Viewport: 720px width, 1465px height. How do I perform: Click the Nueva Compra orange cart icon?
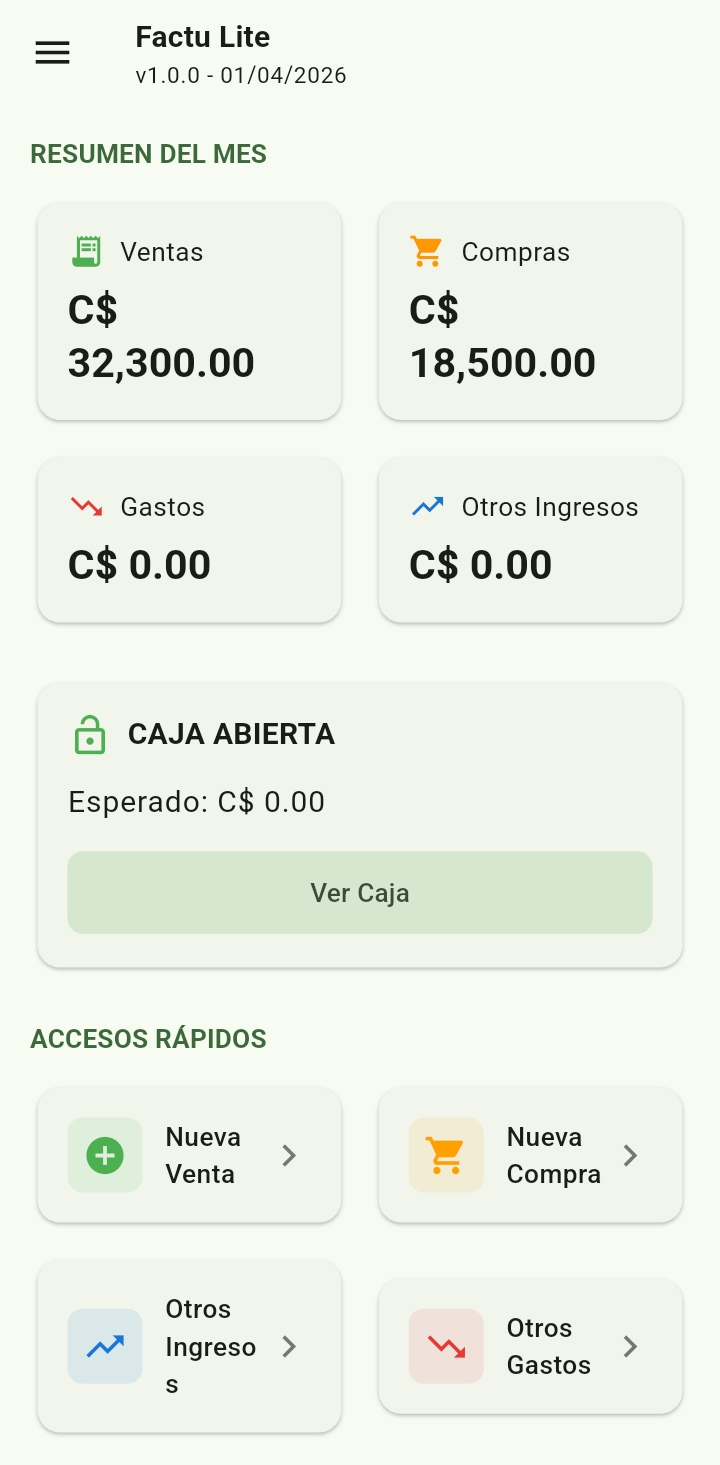(x=445, y=1155)
